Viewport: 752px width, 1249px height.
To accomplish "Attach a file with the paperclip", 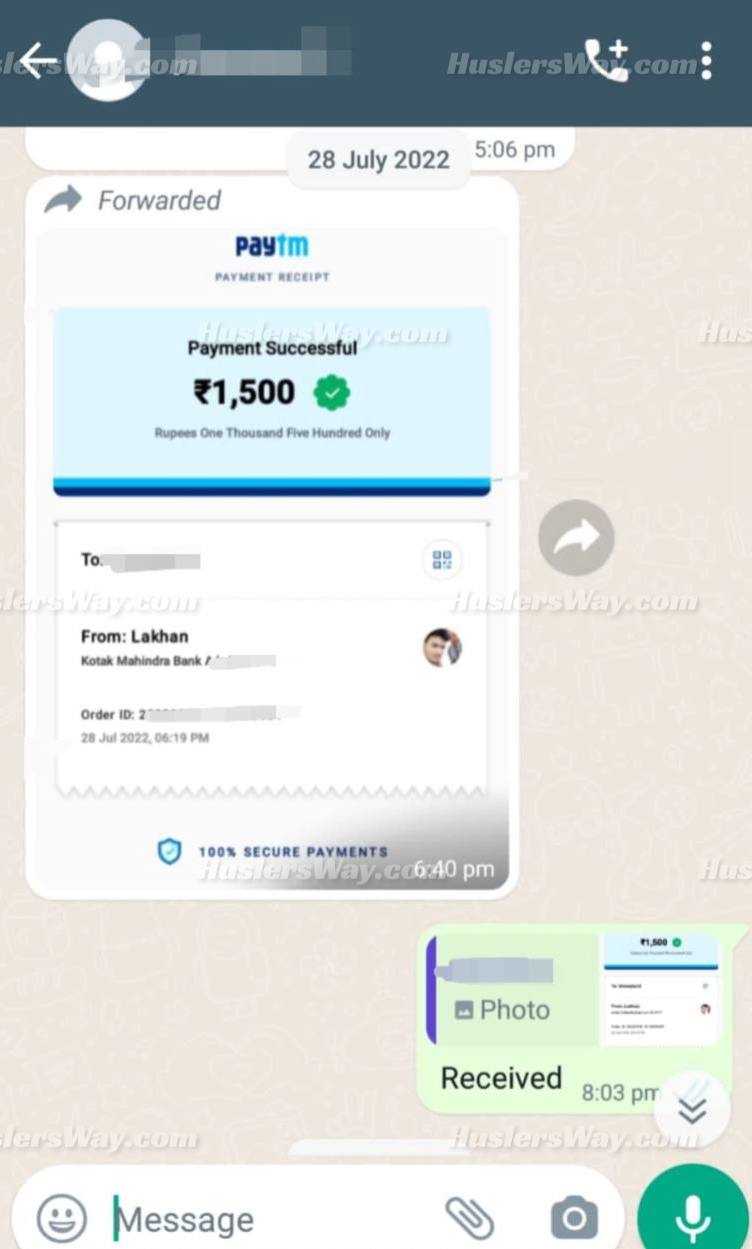I will click(x=470, y=1218).
